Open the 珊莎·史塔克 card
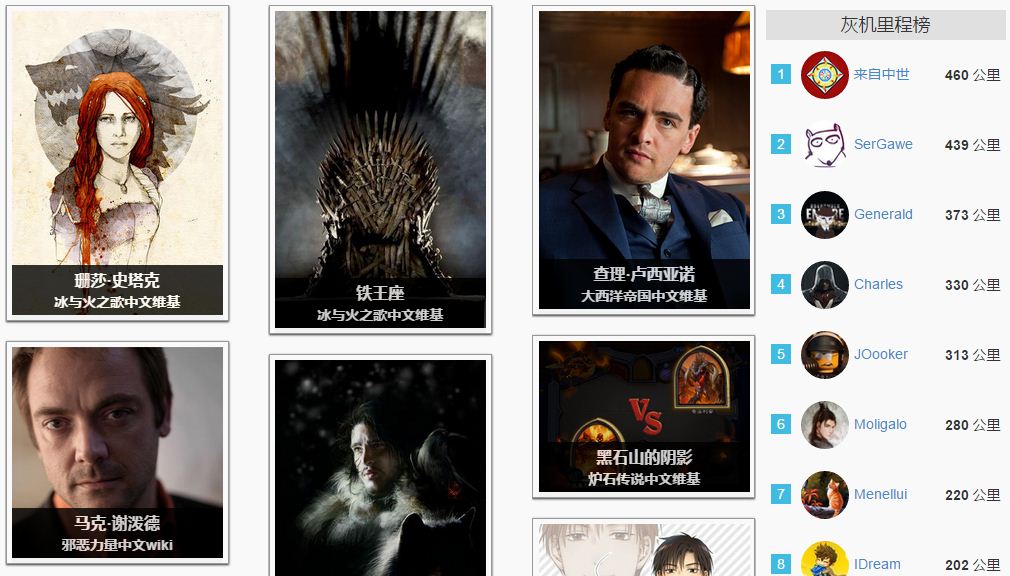 [x=117, y=163]
